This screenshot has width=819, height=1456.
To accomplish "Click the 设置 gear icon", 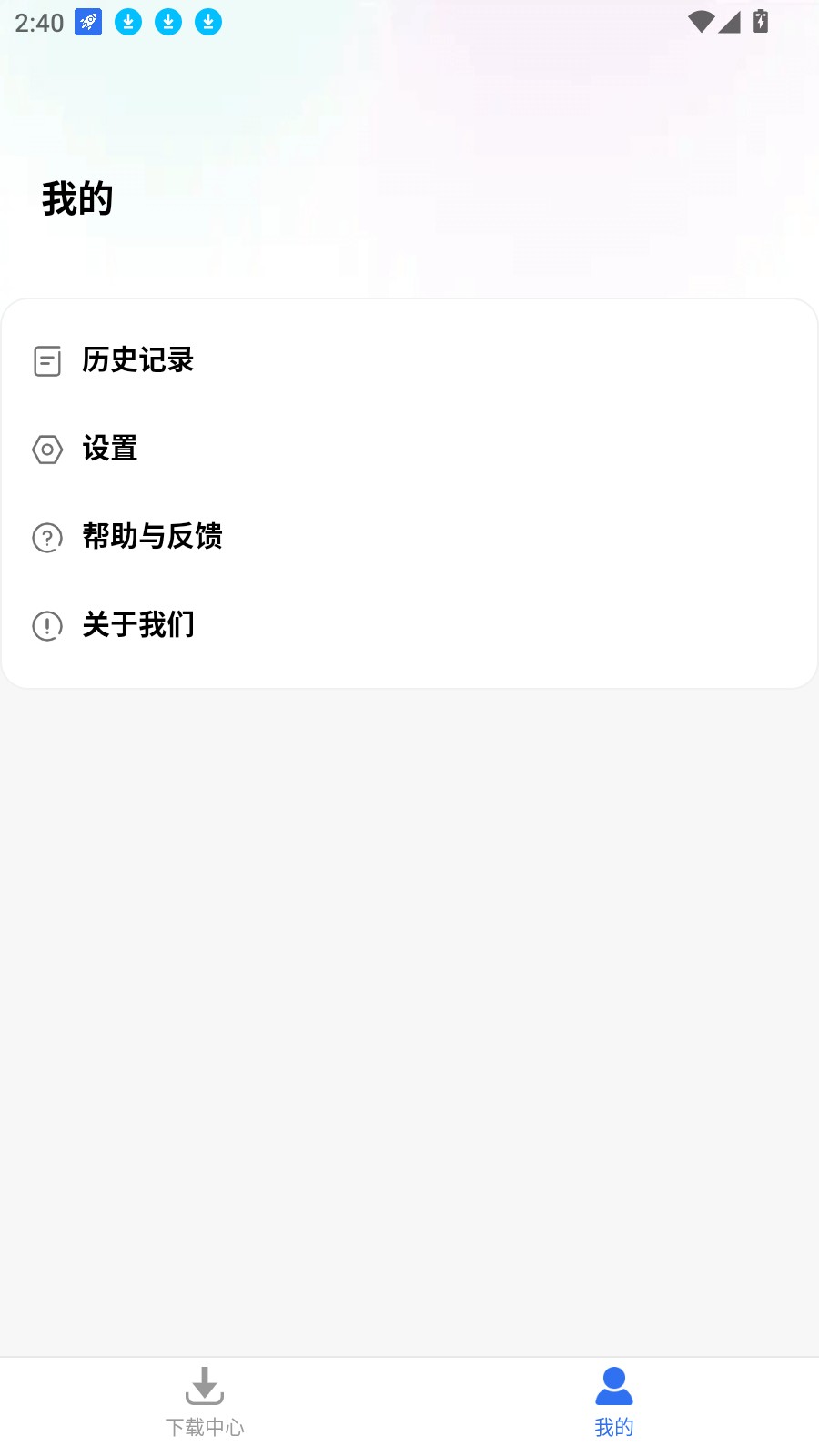I will pyautogui.click(x=46, y=449).
